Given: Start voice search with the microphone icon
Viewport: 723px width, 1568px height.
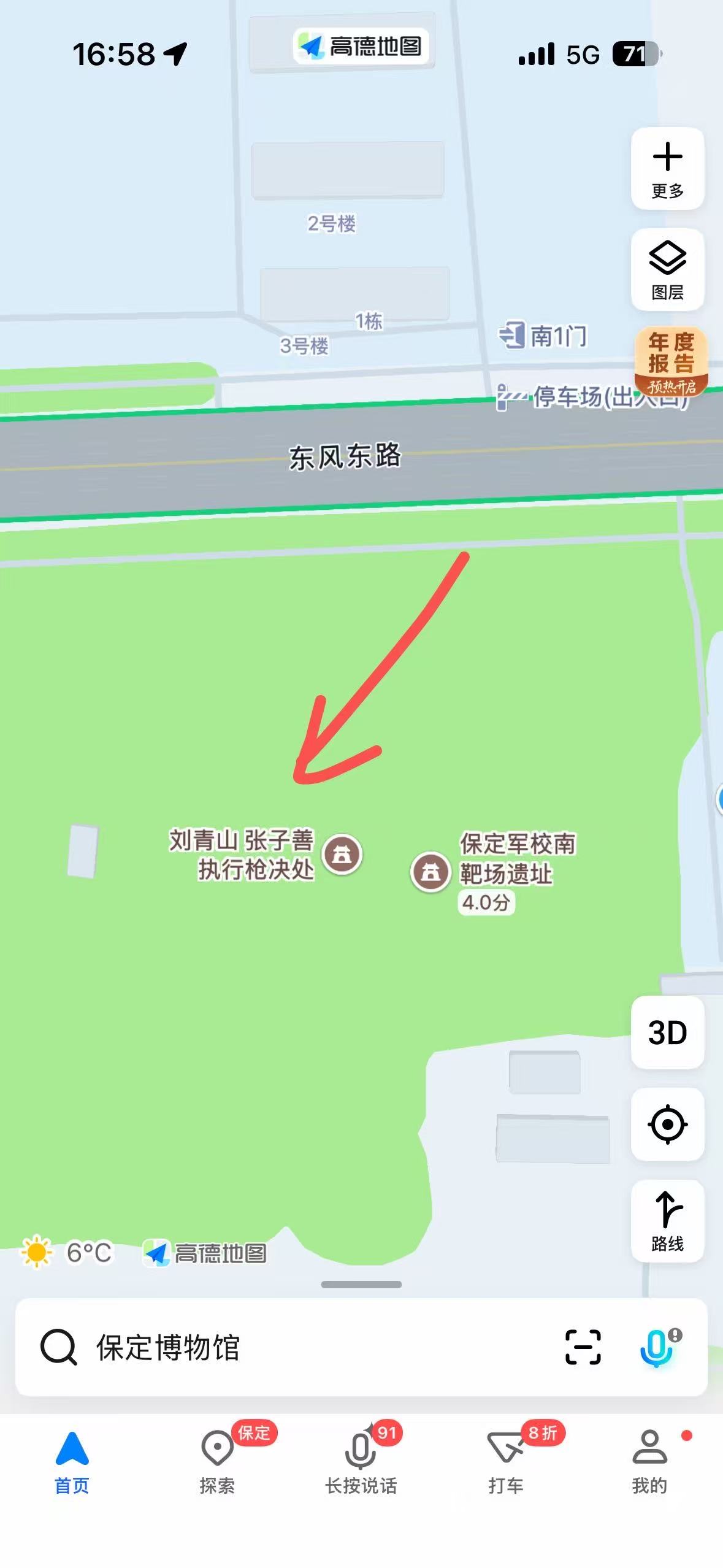Looking at the screenshot, I should tap(656, 1347).
